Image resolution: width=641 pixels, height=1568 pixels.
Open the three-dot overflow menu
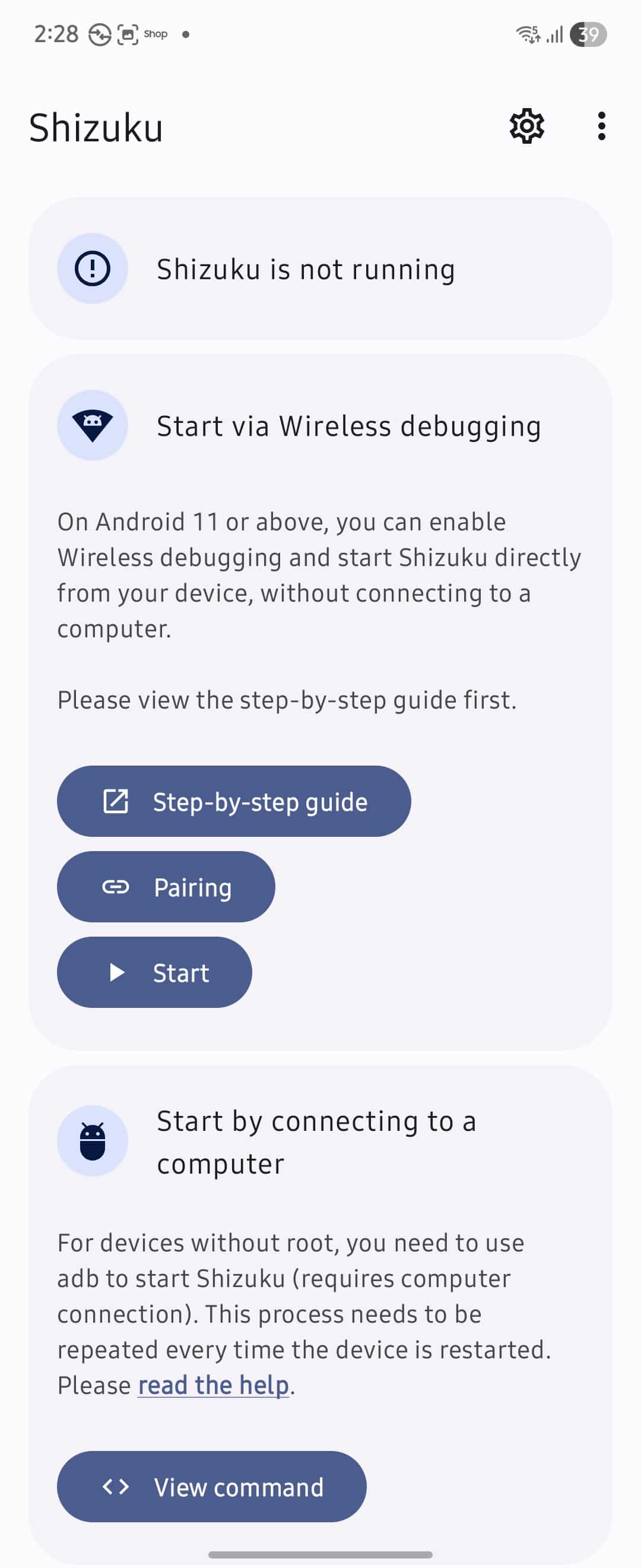pyautogui.click(x=601, y=127)
